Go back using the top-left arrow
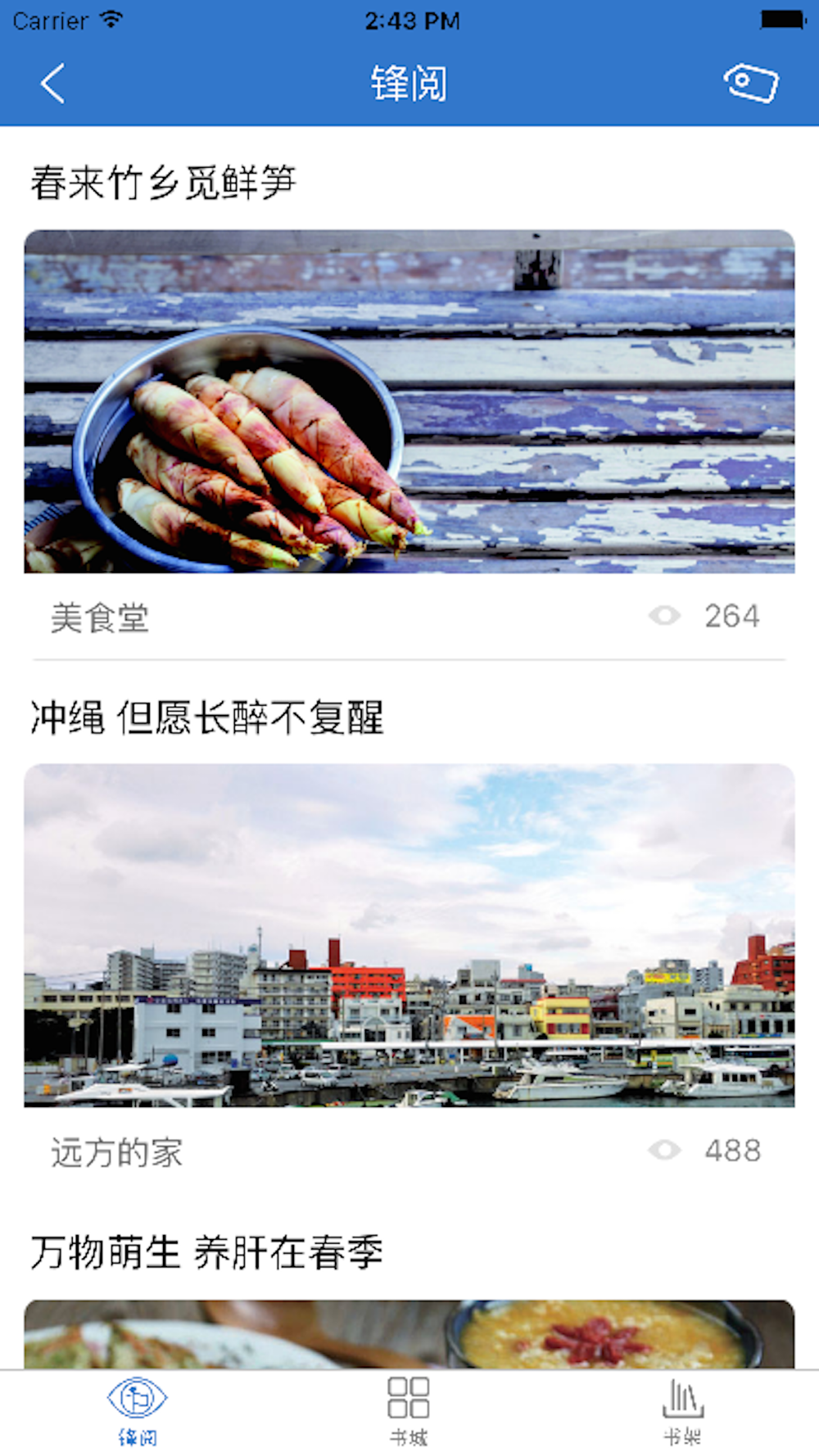Viewport: 819px width, 1456px height. click(52, 84)
